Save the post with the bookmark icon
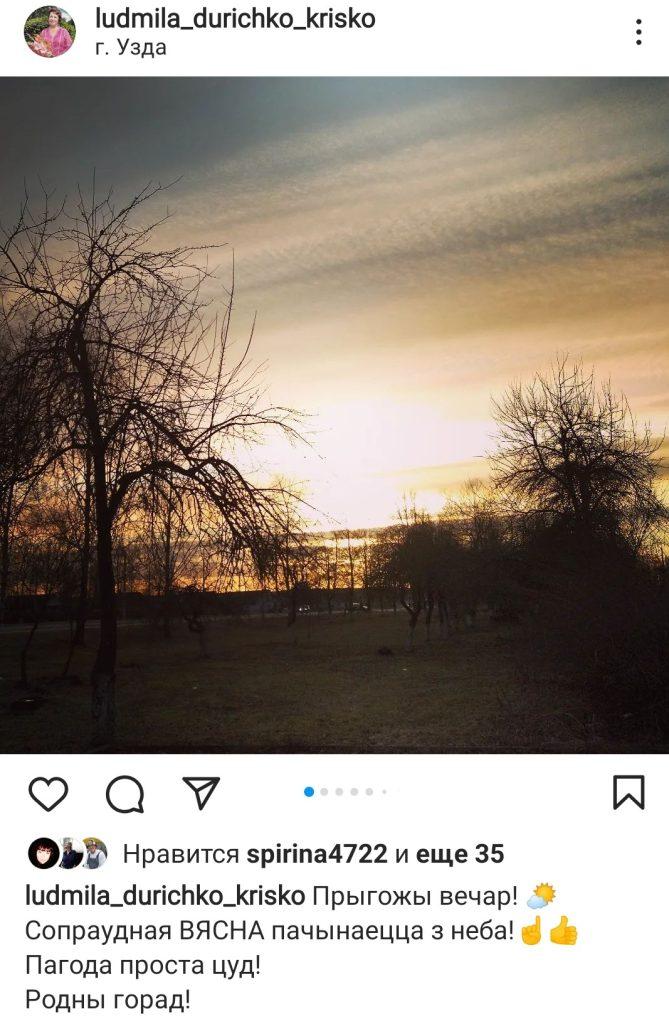 [x=628, y=792]
